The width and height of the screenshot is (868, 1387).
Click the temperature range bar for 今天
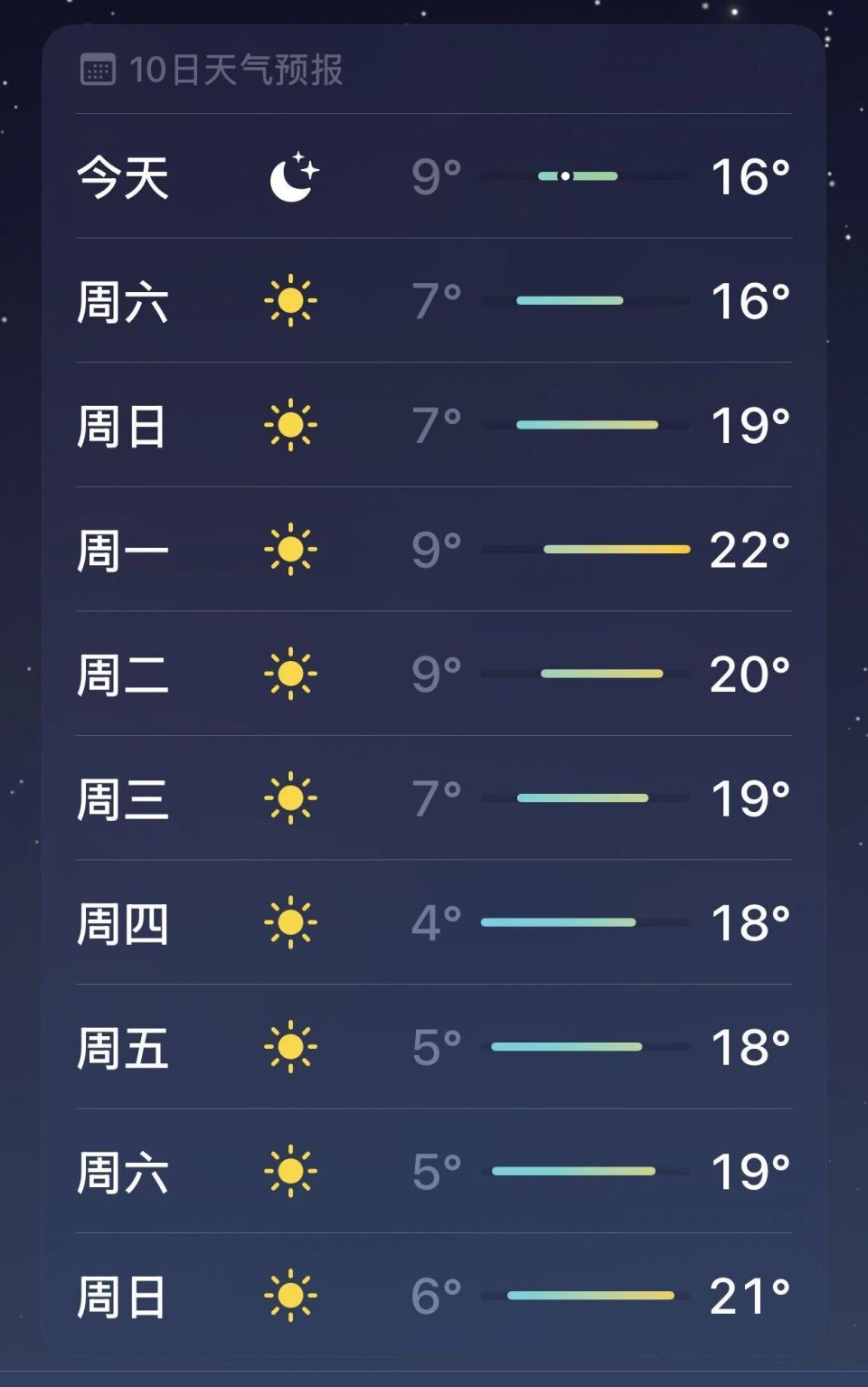coord(586,176)
